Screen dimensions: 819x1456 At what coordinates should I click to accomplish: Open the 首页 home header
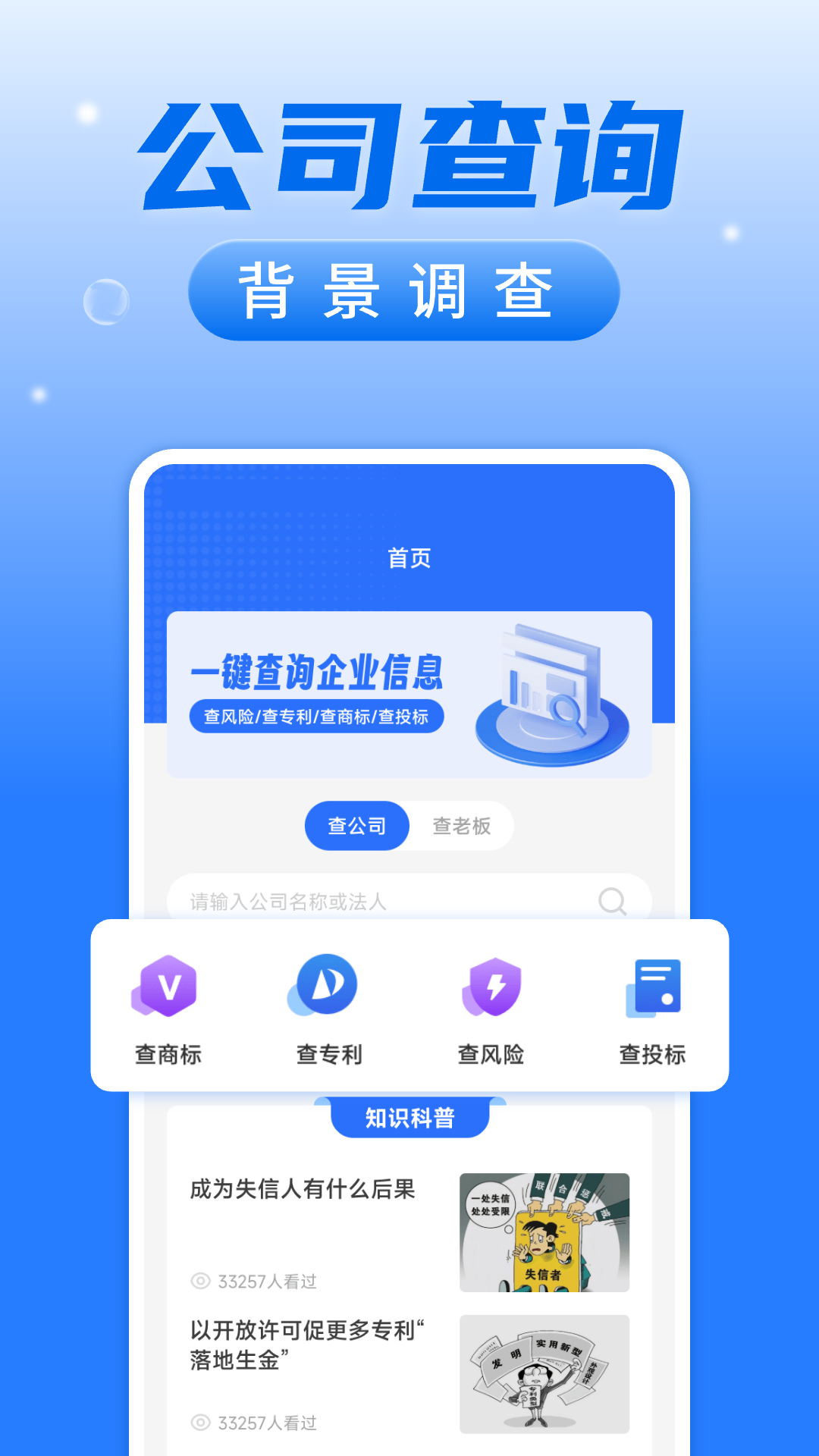click(x=409, y=559)
